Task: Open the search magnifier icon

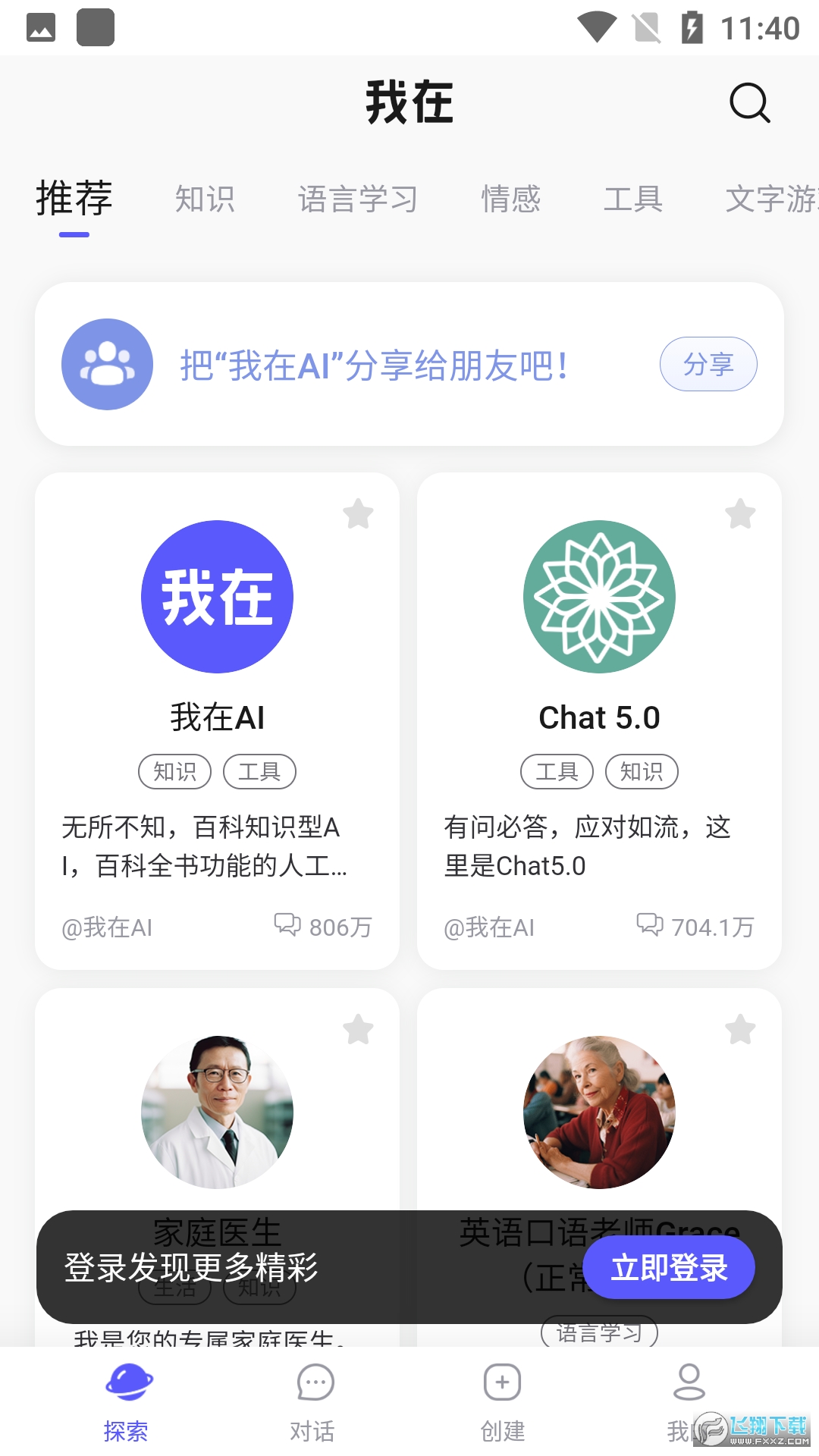Action: pyautogui.click(x=749, y=103)
